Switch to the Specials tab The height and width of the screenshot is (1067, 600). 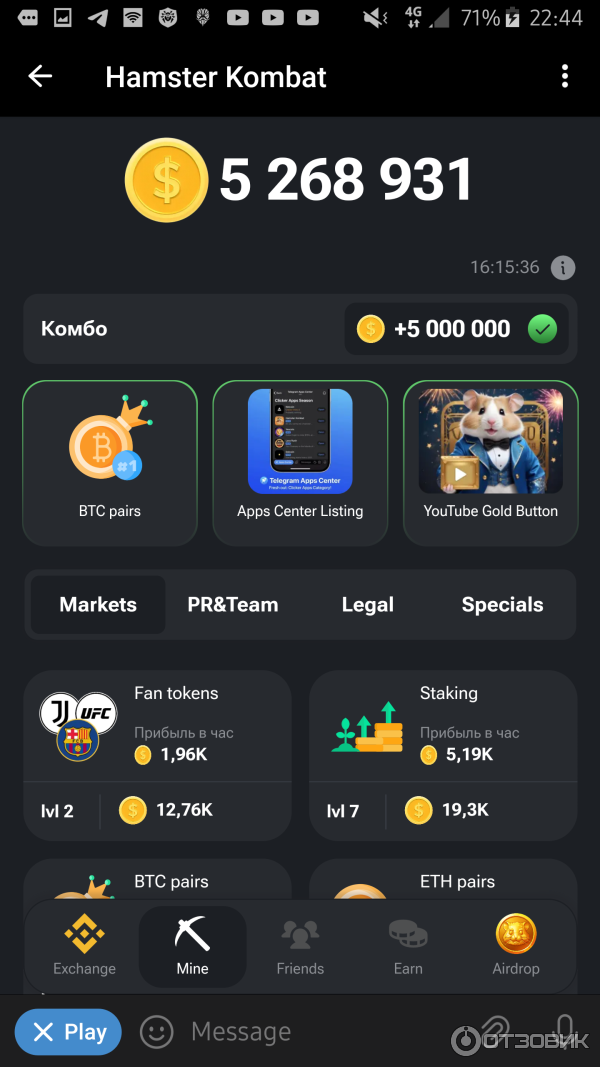(502, 605)
